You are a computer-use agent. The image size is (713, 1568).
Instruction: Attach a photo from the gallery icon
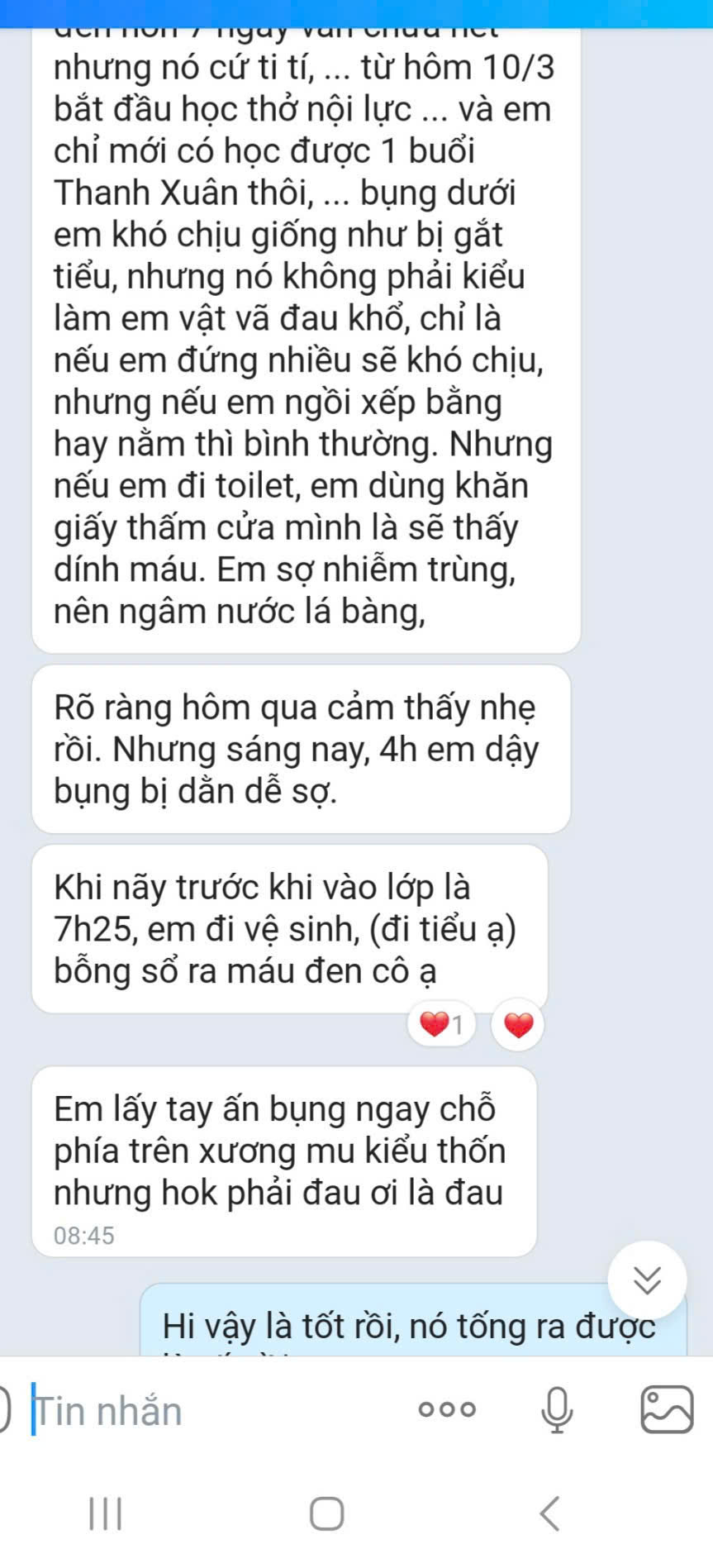click(x=667, y=1409)
